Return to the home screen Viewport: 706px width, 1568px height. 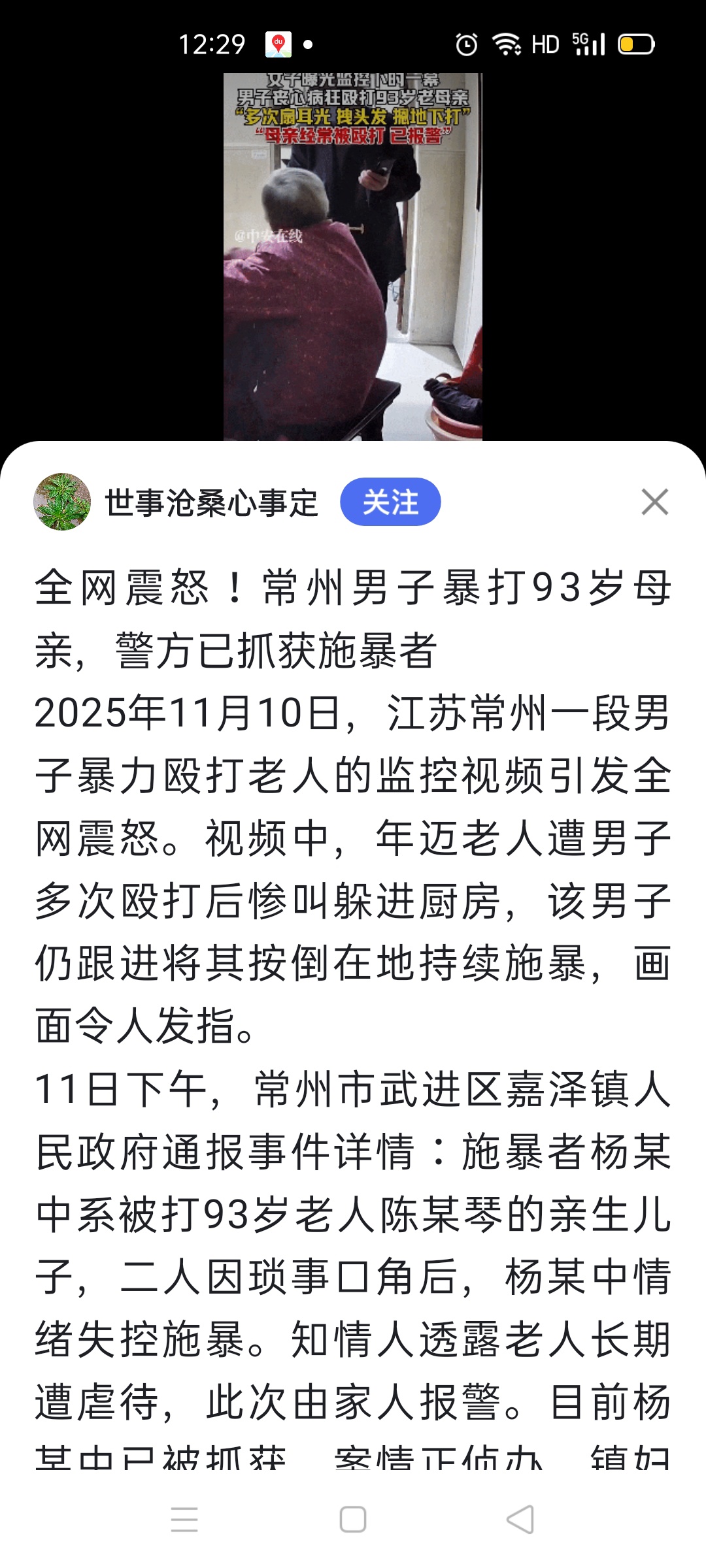[353, 1519]
